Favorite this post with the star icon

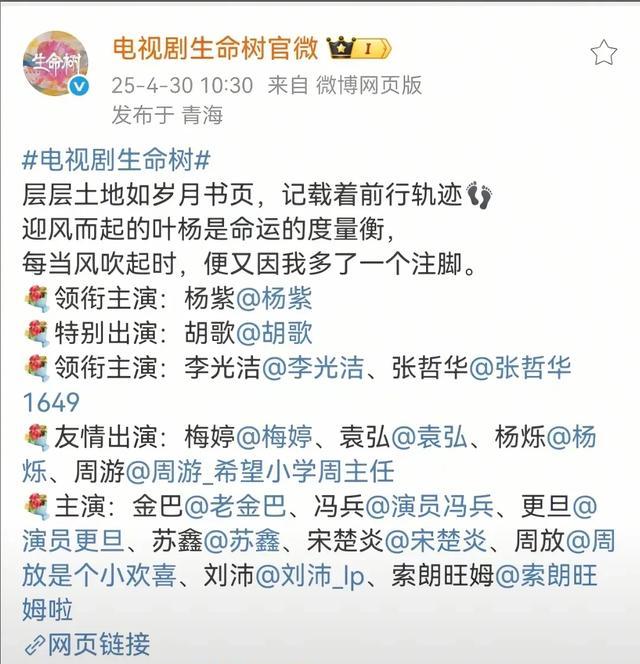point(603,53)
